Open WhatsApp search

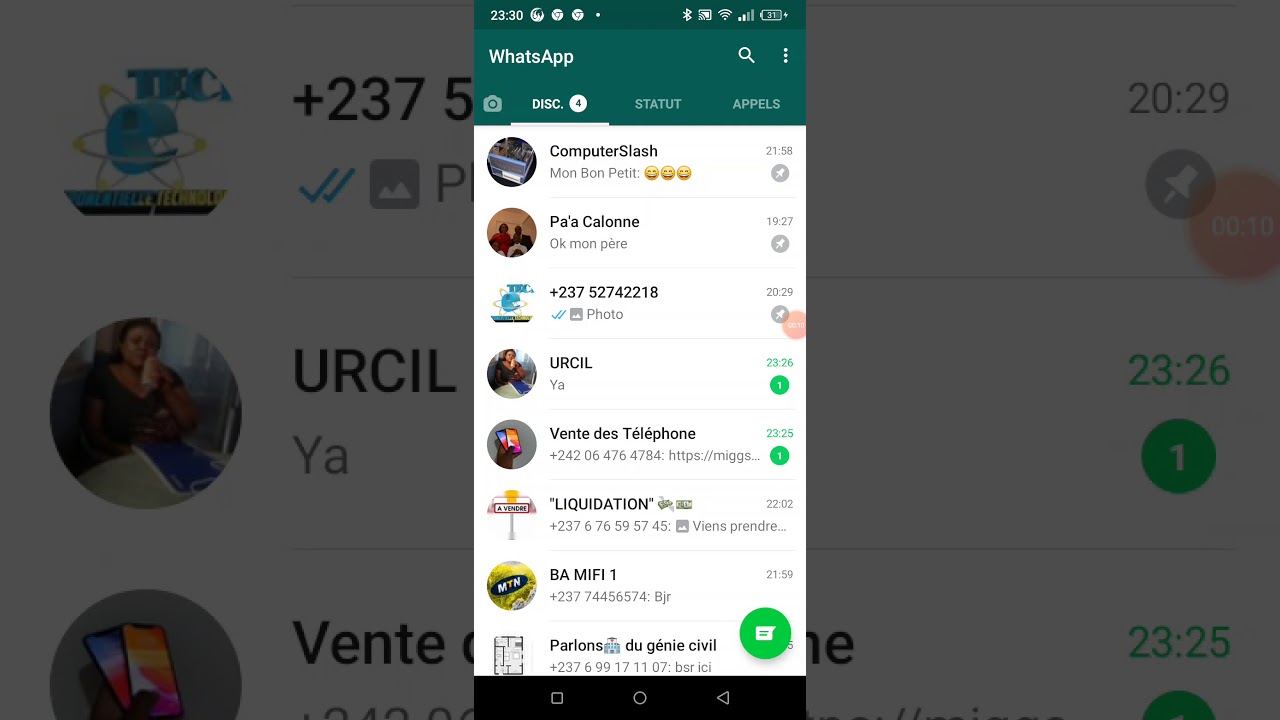click(746, 56)
